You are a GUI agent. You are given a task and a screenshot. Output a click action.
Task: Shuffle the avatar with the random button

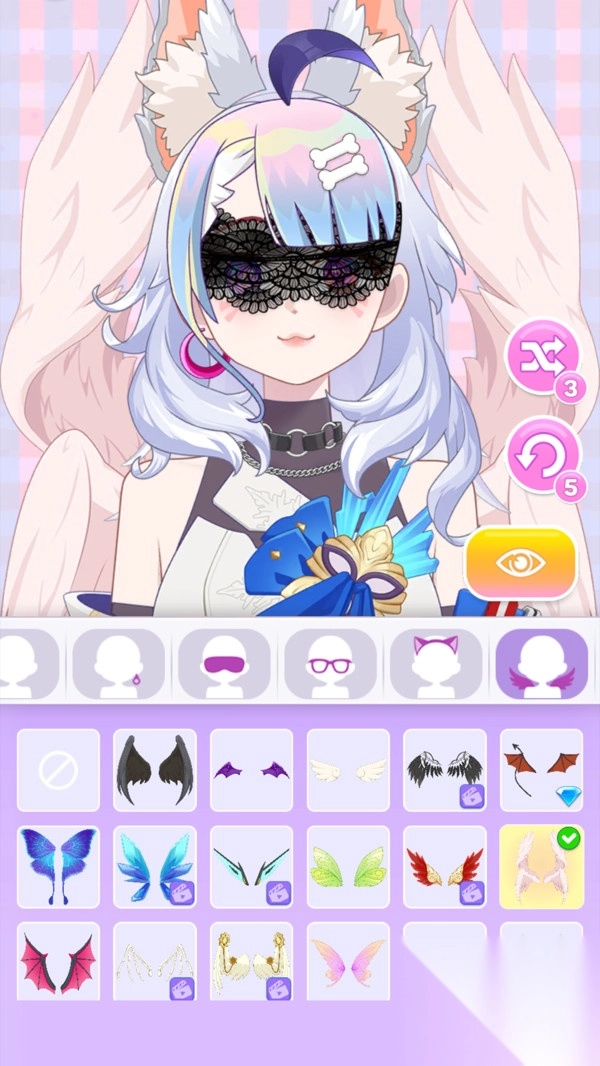coord(543,356)
